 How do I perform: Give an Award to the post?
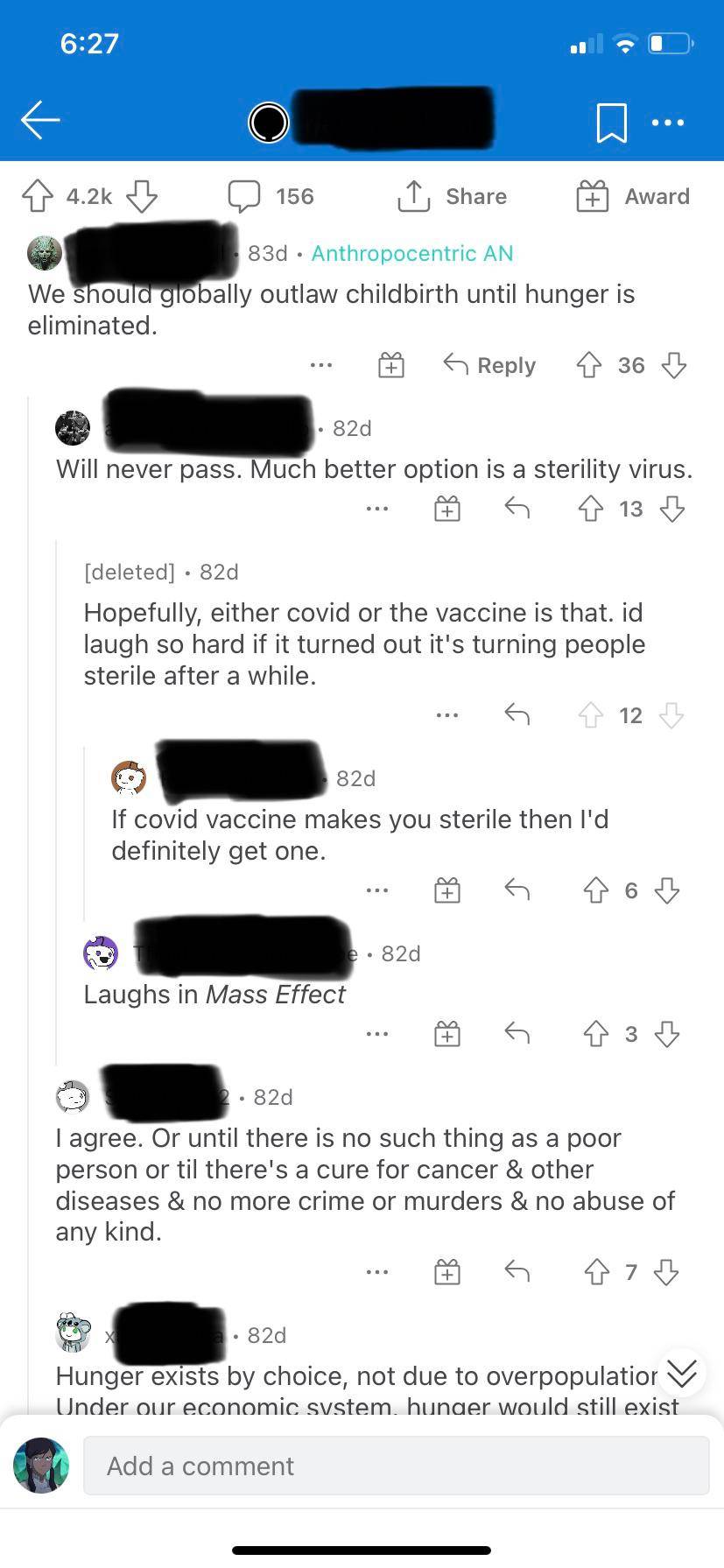[x=632, y=196]
